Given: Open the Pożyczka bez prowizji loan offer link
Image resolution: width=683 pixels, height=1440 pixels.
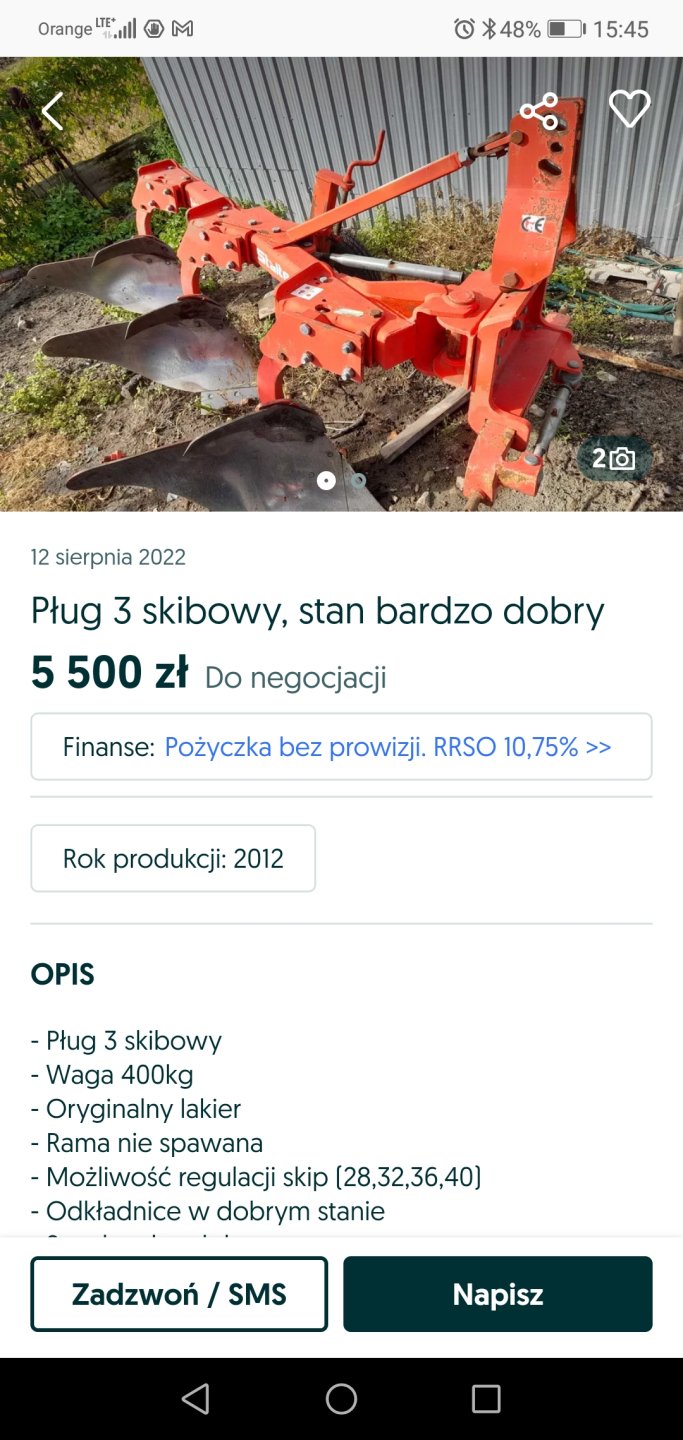Looking at the screenshot, I should (x=387, y=747).
